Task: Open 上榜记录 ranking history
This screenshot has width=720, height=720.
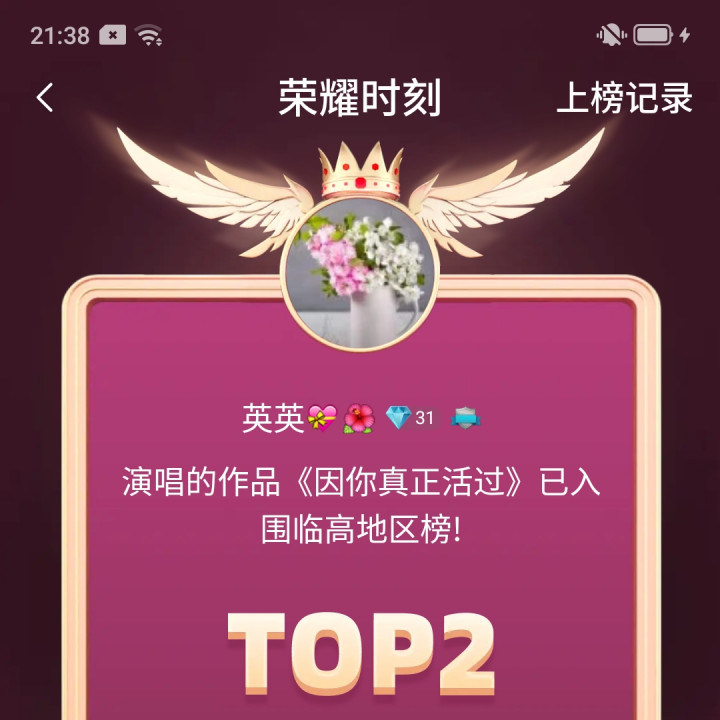Action: click(x=624, y=98)
